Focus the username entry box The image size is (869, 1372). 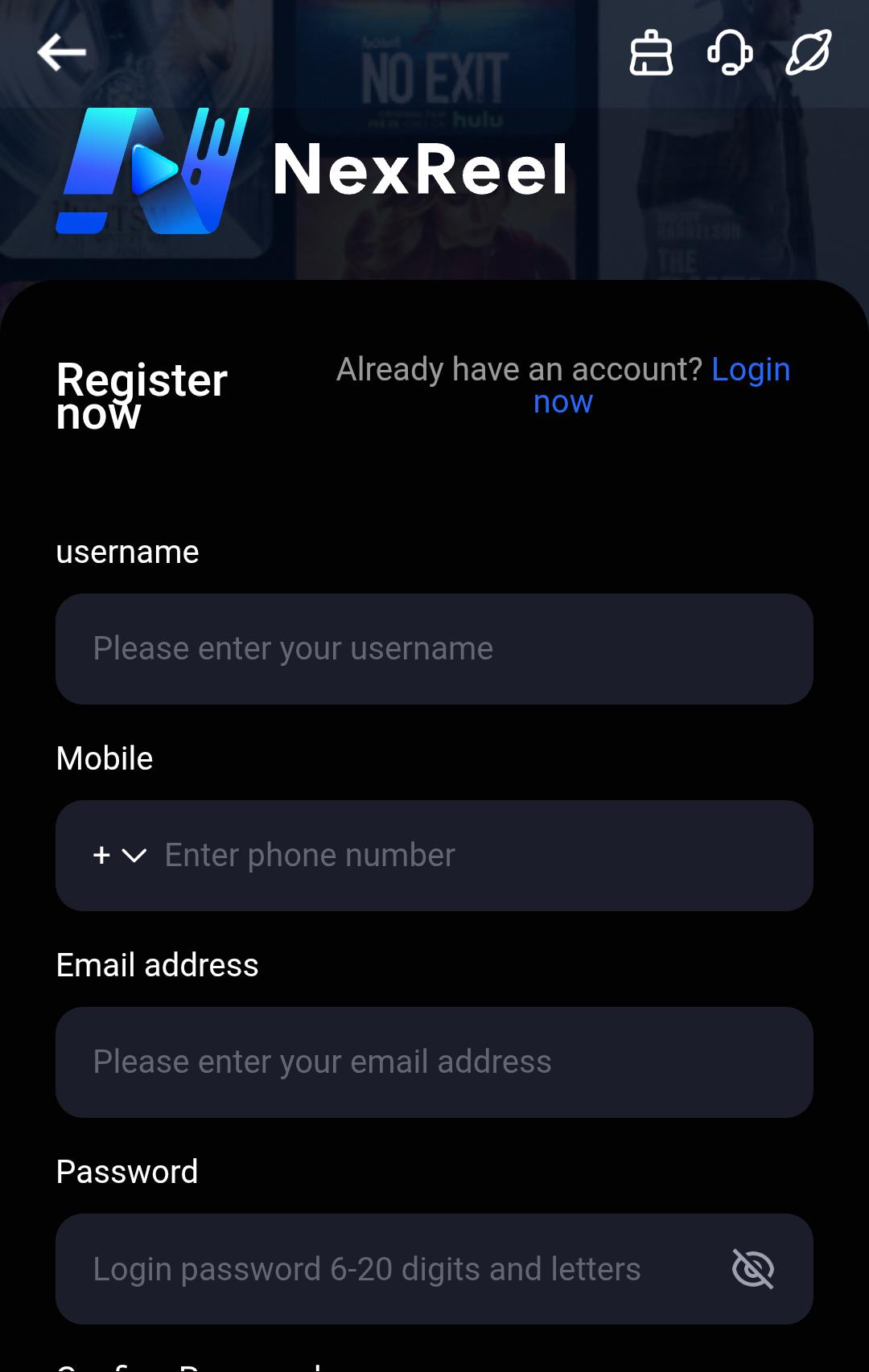coord(434,649)
